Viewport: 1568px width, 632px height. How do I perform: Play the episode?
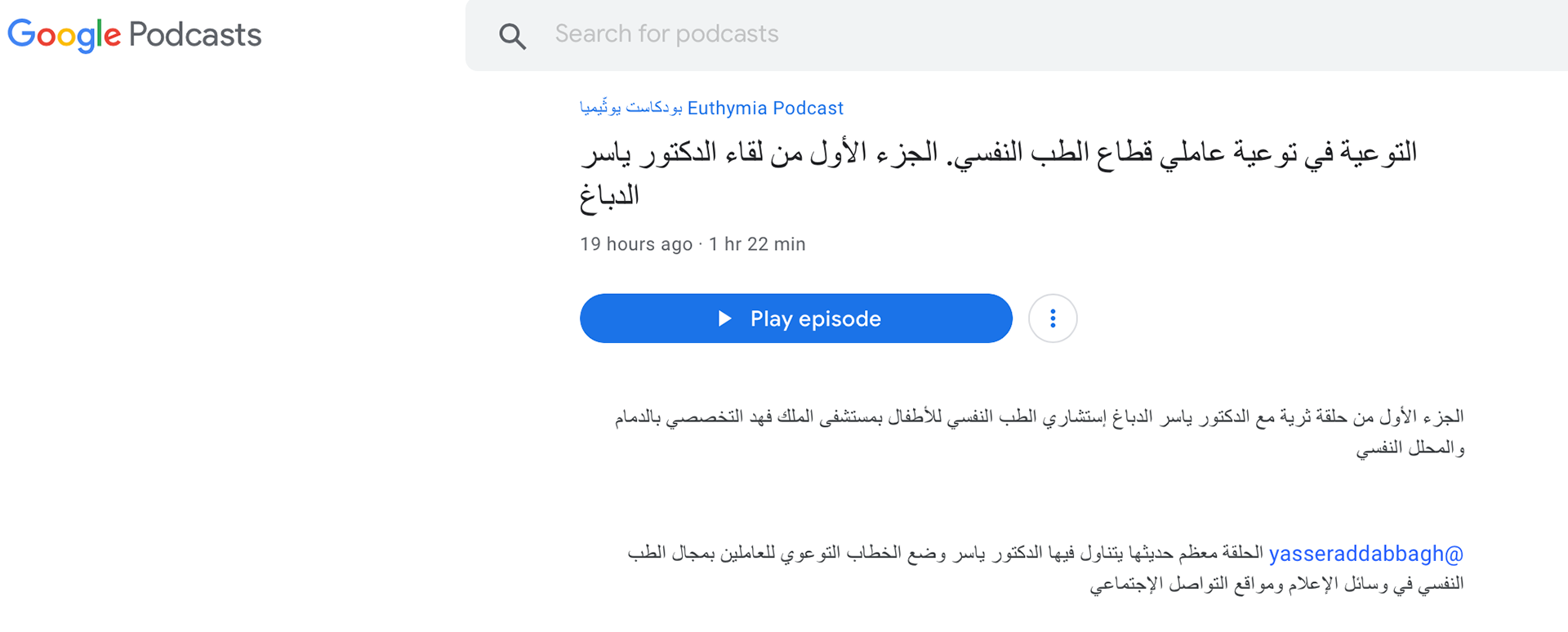pyautogui.click(x=796, y=318)
